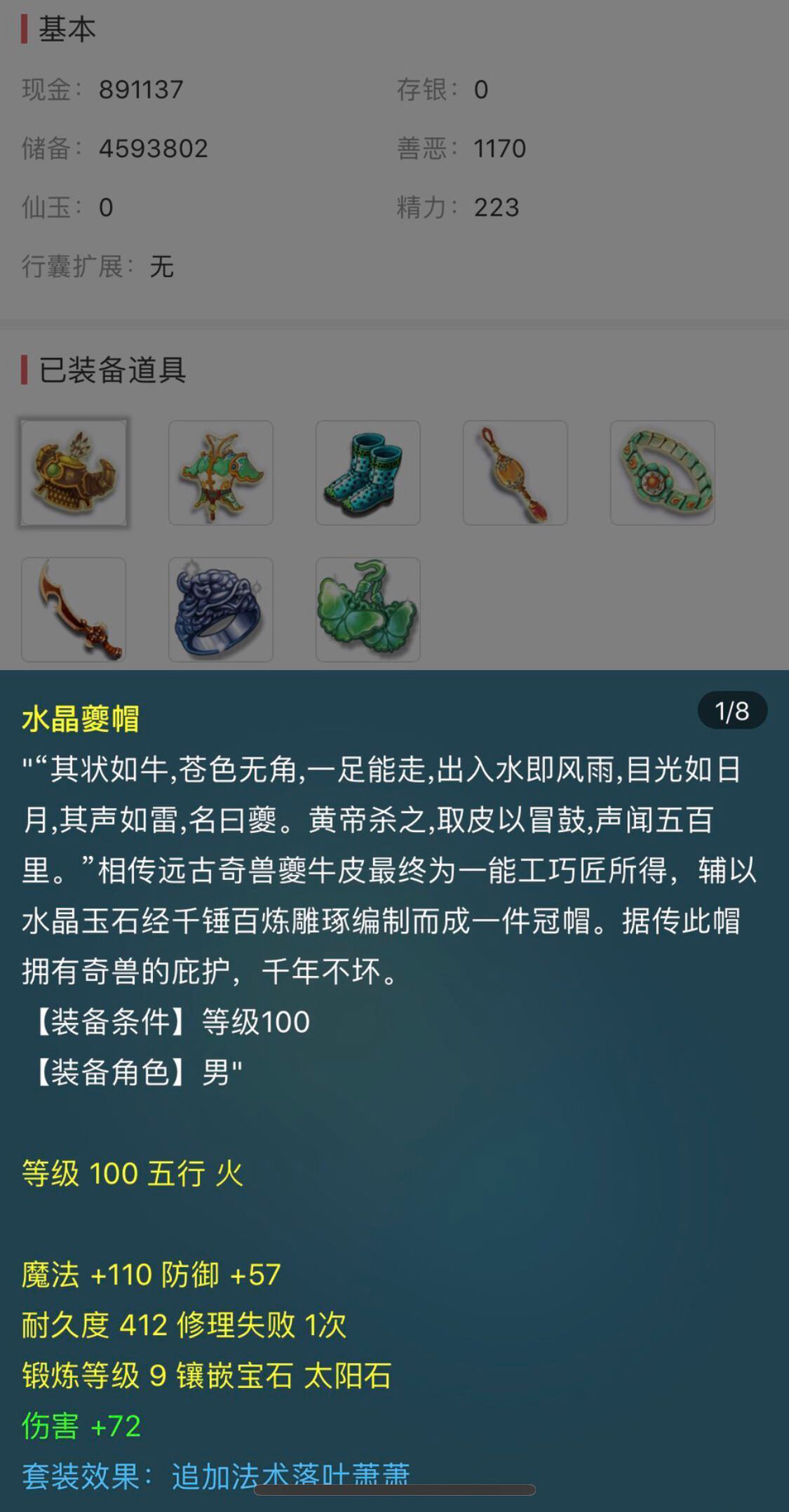The width and height of the screenshot is (789, 1512).
Task: Open the turquoise armor equipment item
Action: coord(221,473)
